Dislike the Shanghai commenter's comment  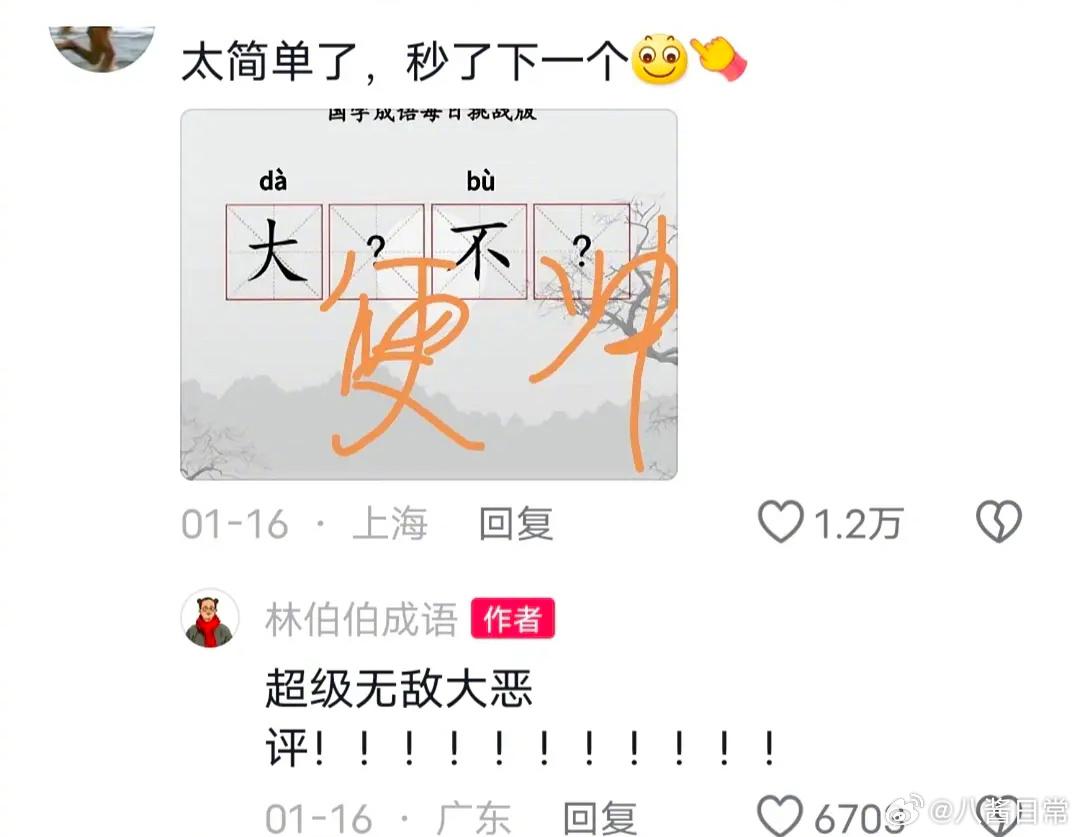click(998, 522)
